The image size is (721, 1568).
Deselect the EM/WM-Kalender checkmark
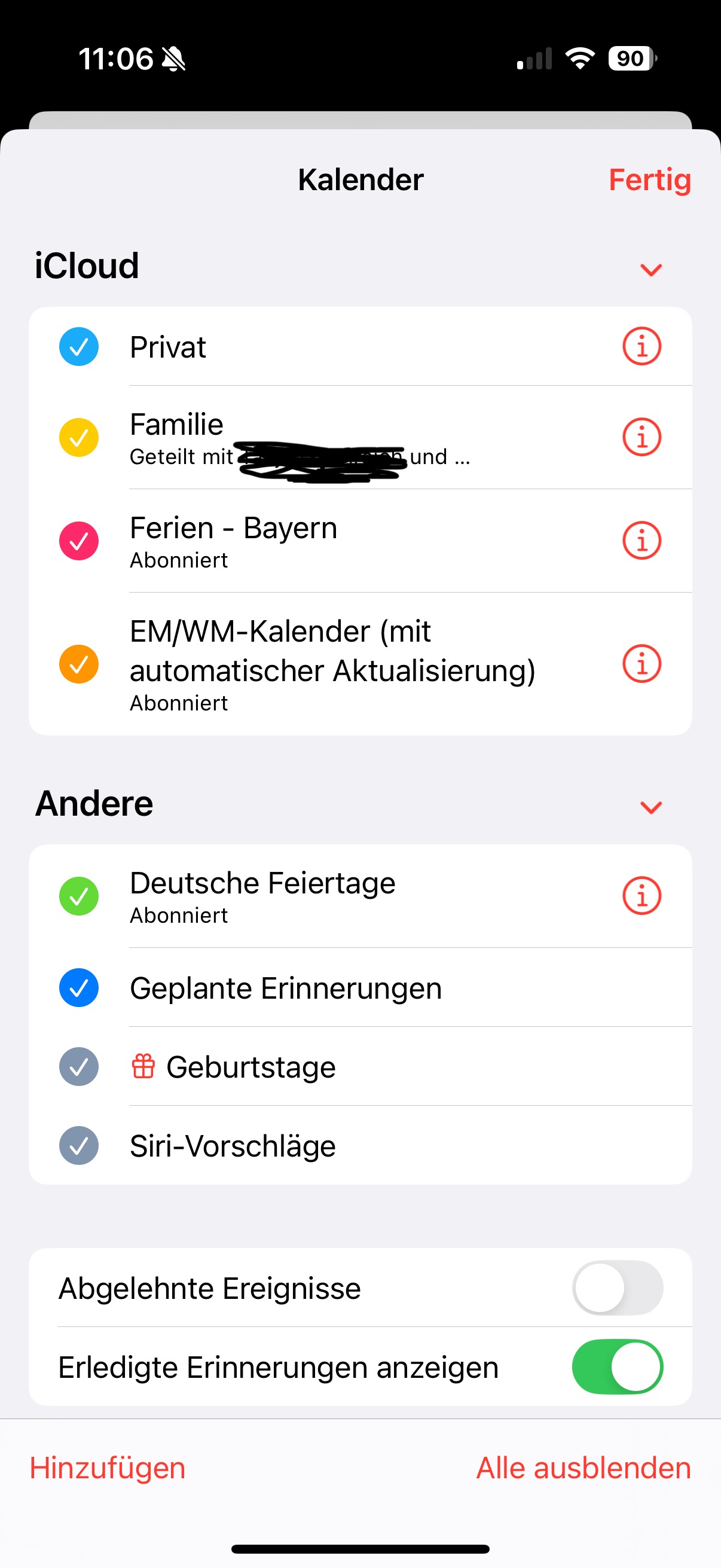click(79, 663)
